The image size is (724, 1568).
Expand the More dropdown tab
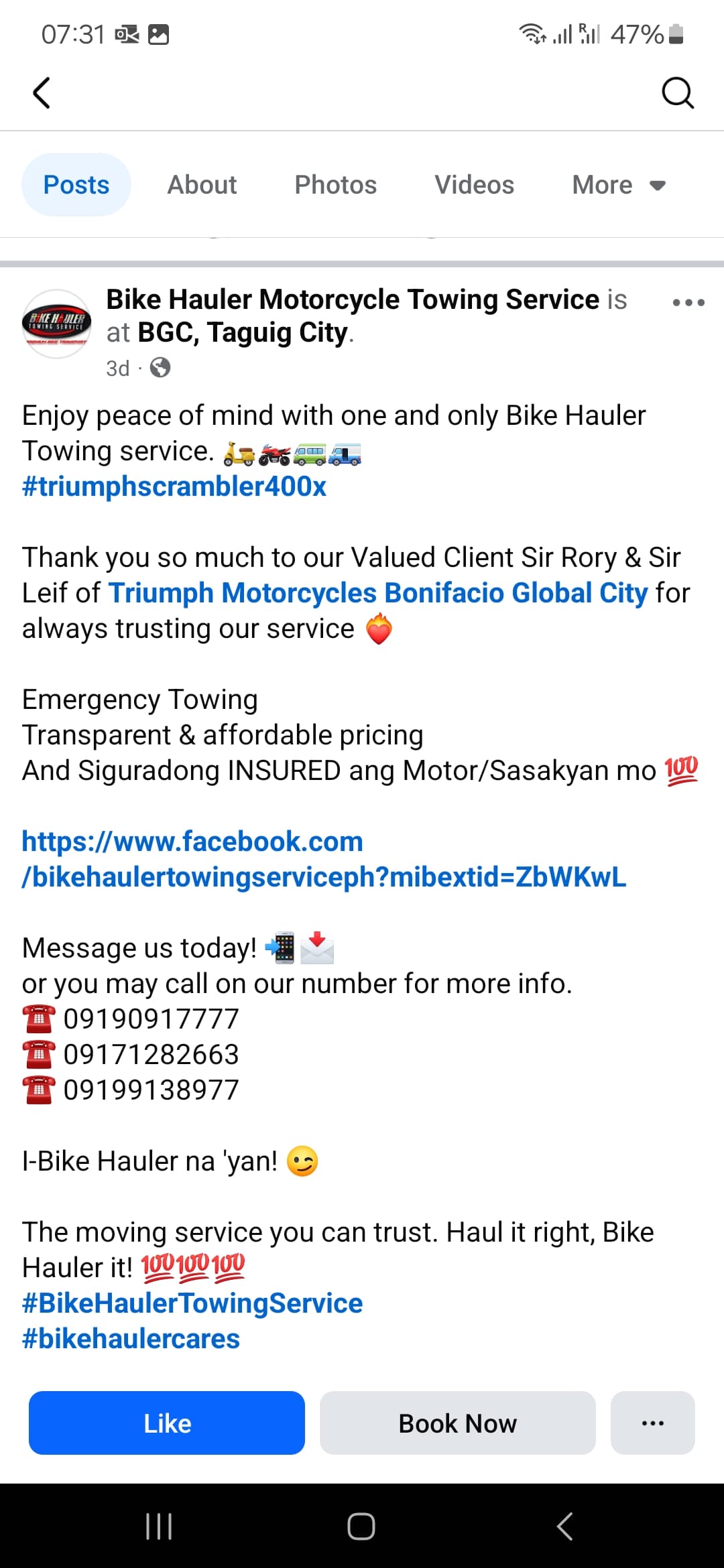click(x=618, y=185)
